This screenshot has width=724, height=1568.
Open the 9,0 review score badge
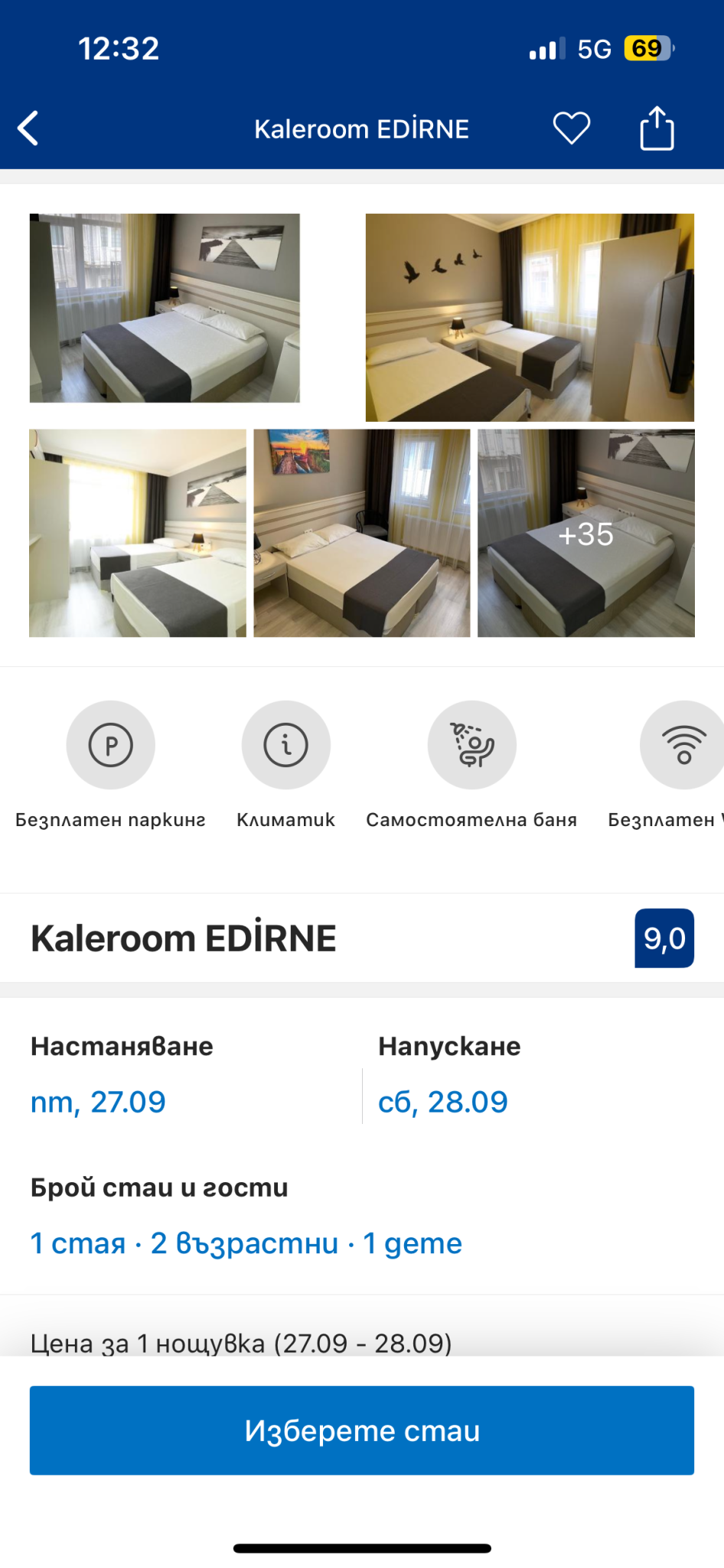tap(664, 938)
